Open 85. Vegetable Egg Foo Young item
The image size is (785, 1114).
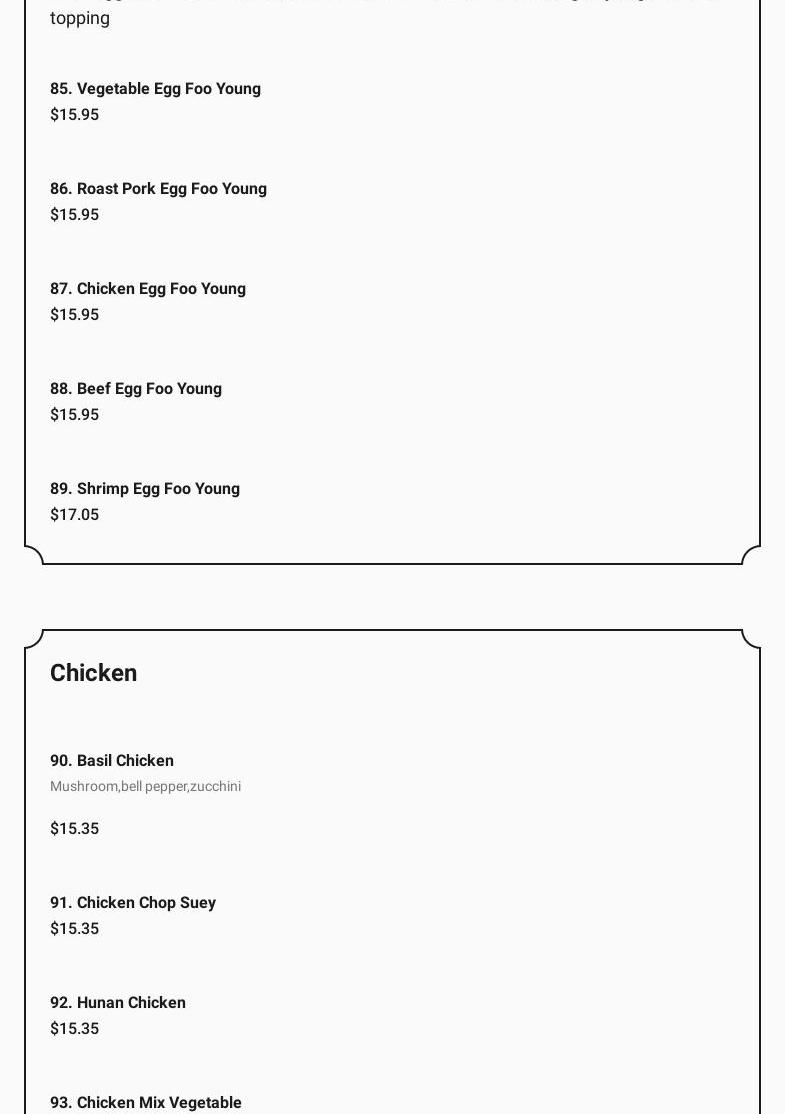pos(155,89)
